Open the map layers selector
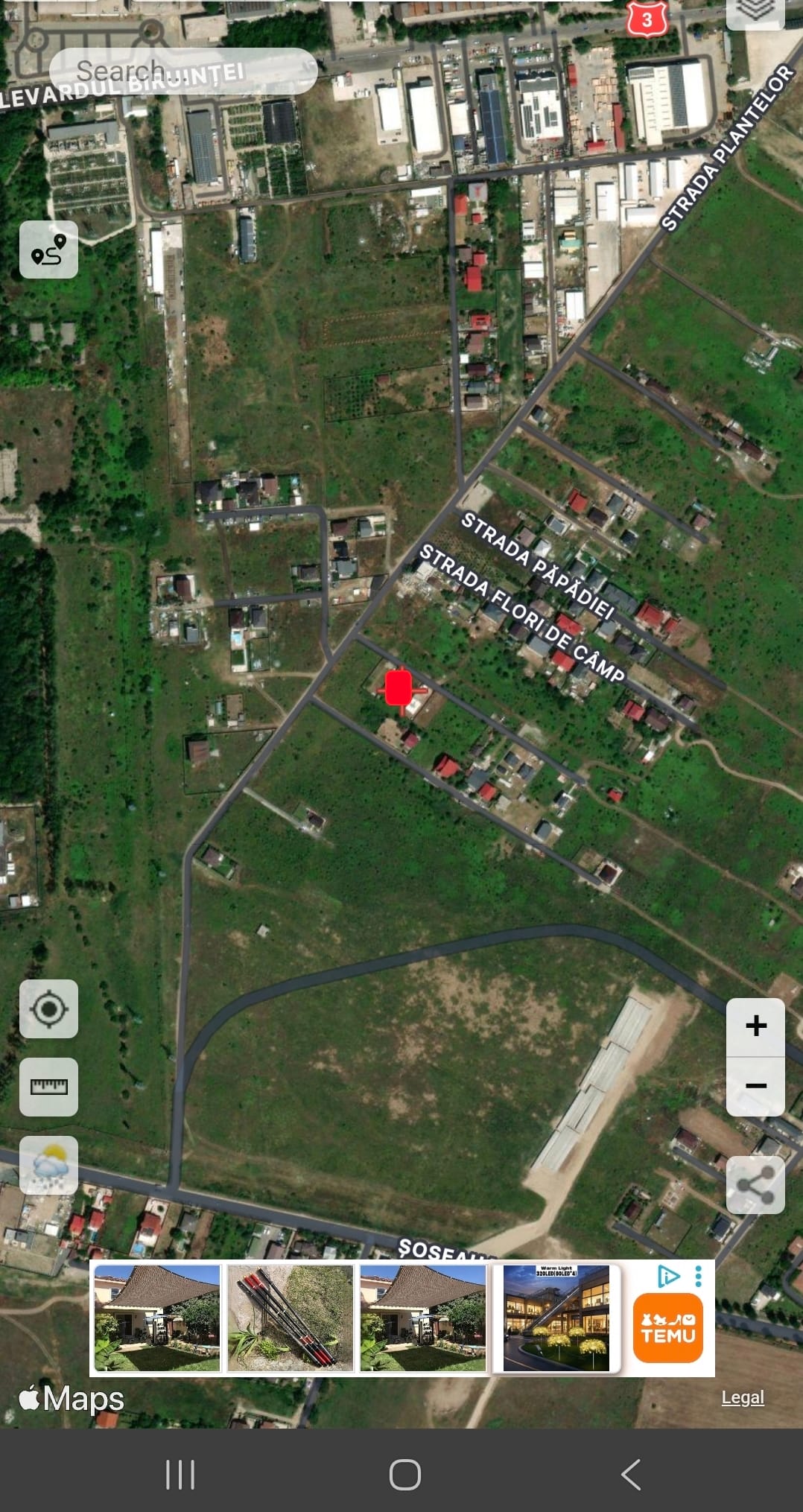 point(755,11)
